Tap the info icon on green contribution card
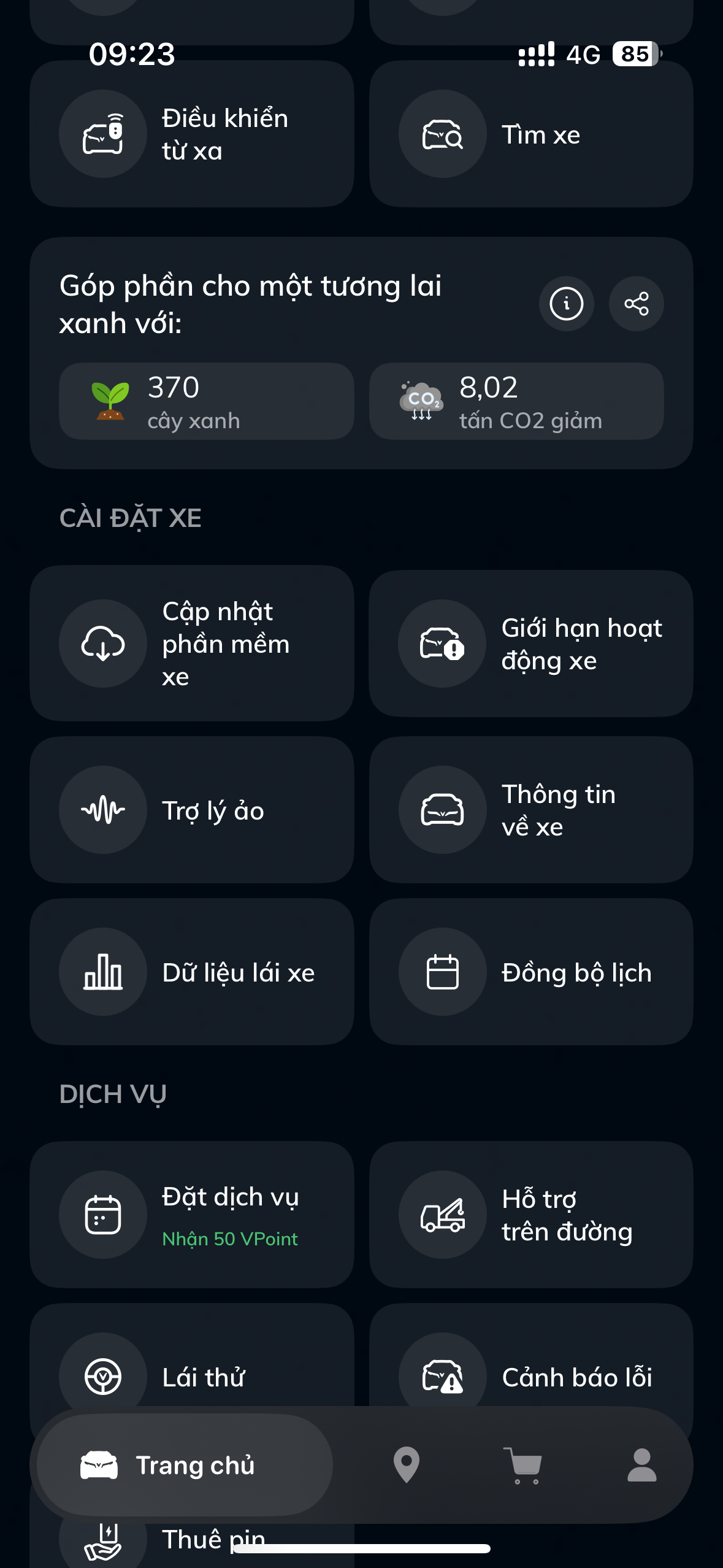 pos(566,304)
